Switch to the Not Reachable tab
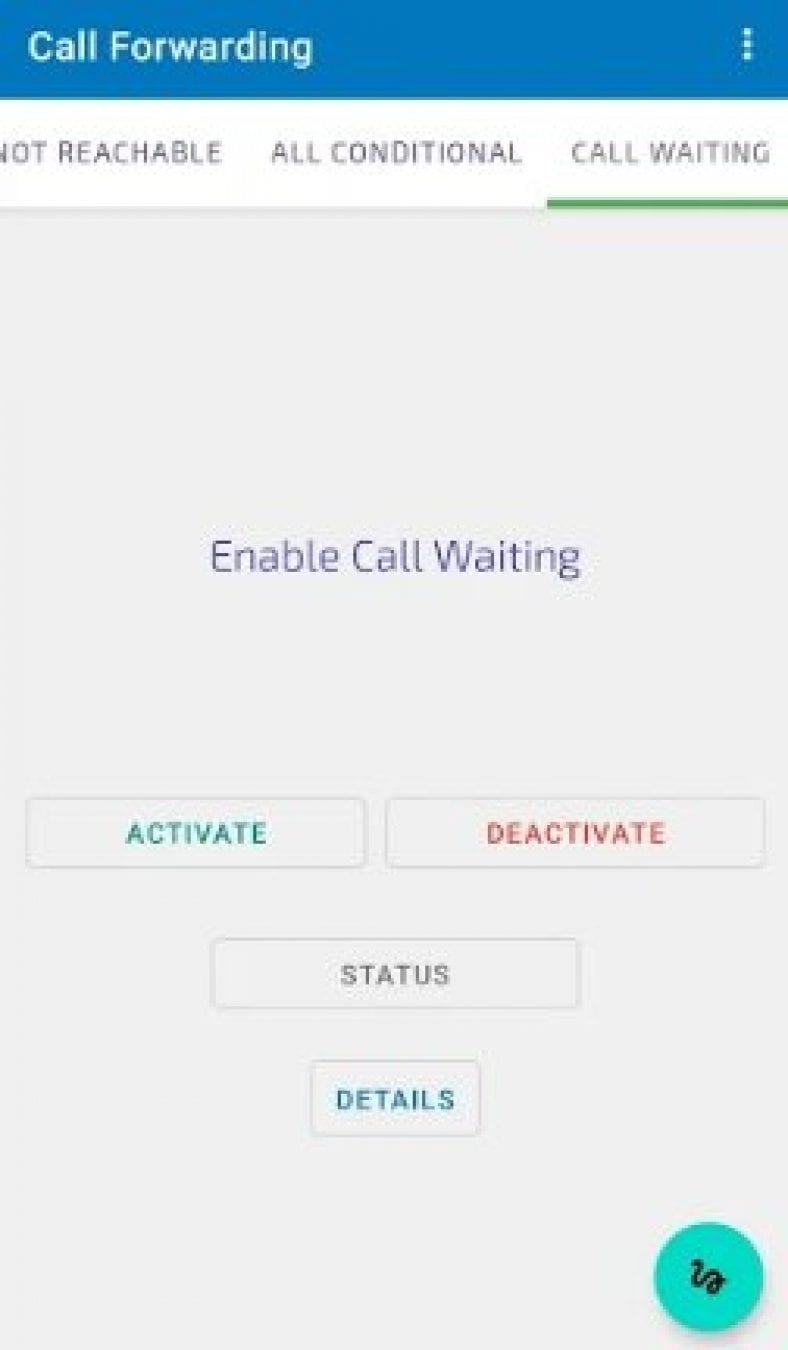The height and width of the screenshot is (1350, 788). [x=110, y=153]
